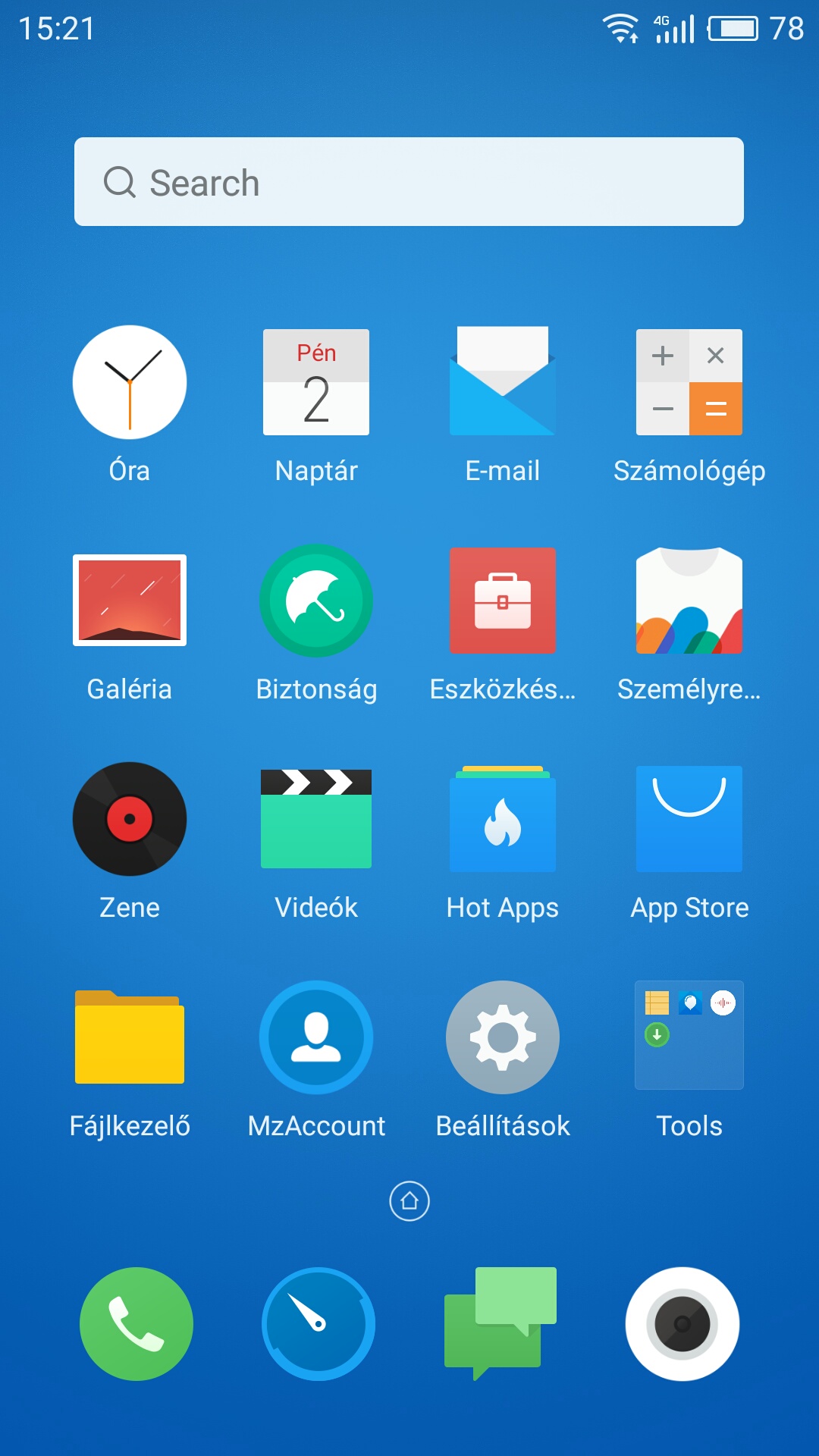Open Beállítások settings
The height and width of the screenshot is (1456, 819).
503,1037
